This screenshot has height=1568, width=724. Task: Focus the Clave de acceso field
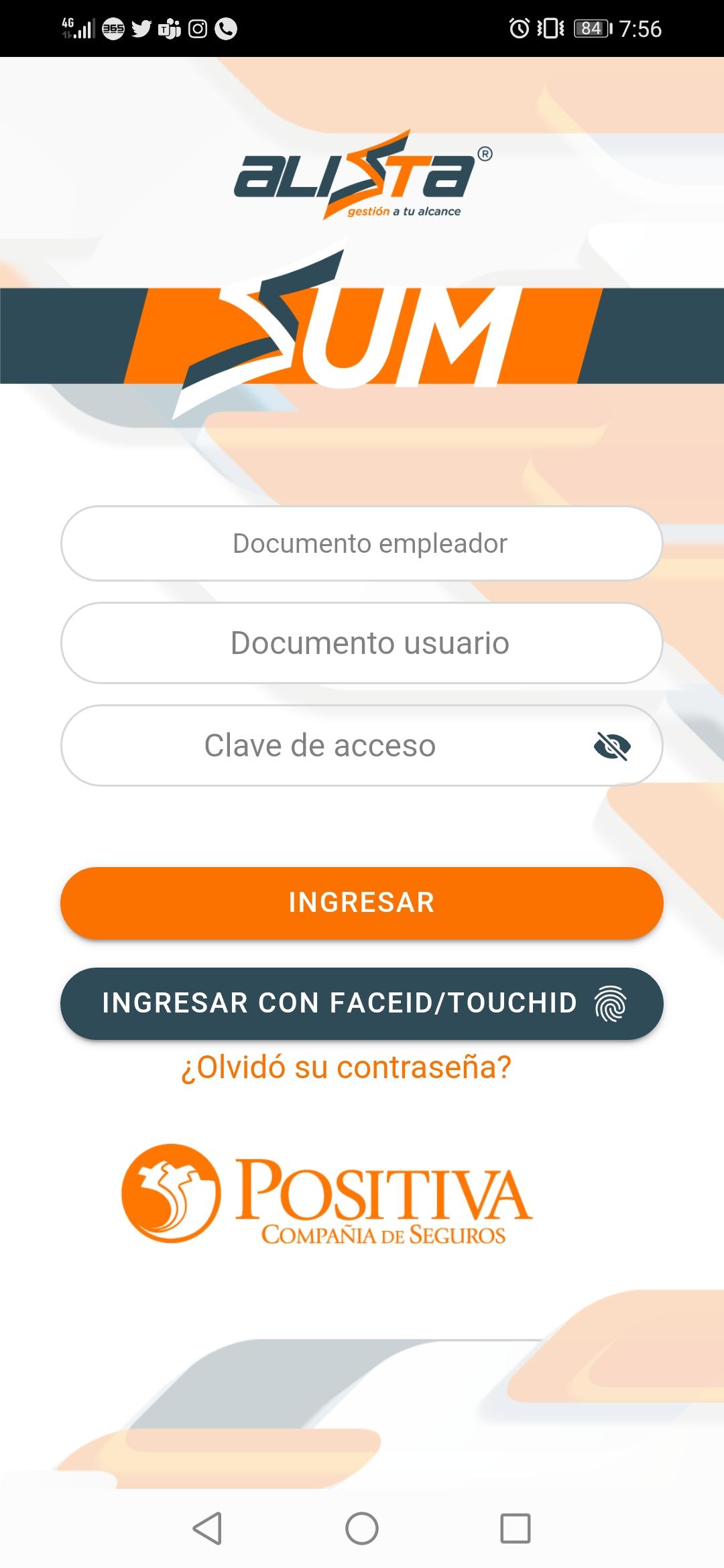point(320,746)
